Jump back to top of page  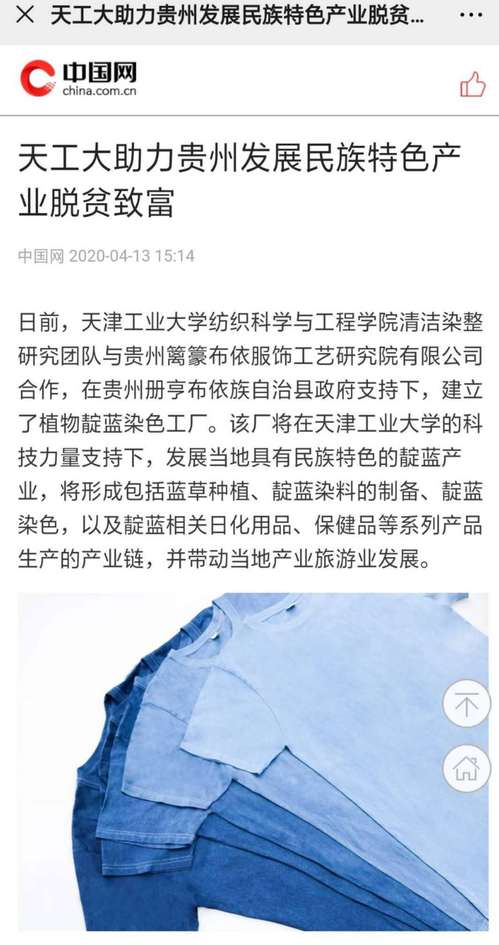[466, 703]
